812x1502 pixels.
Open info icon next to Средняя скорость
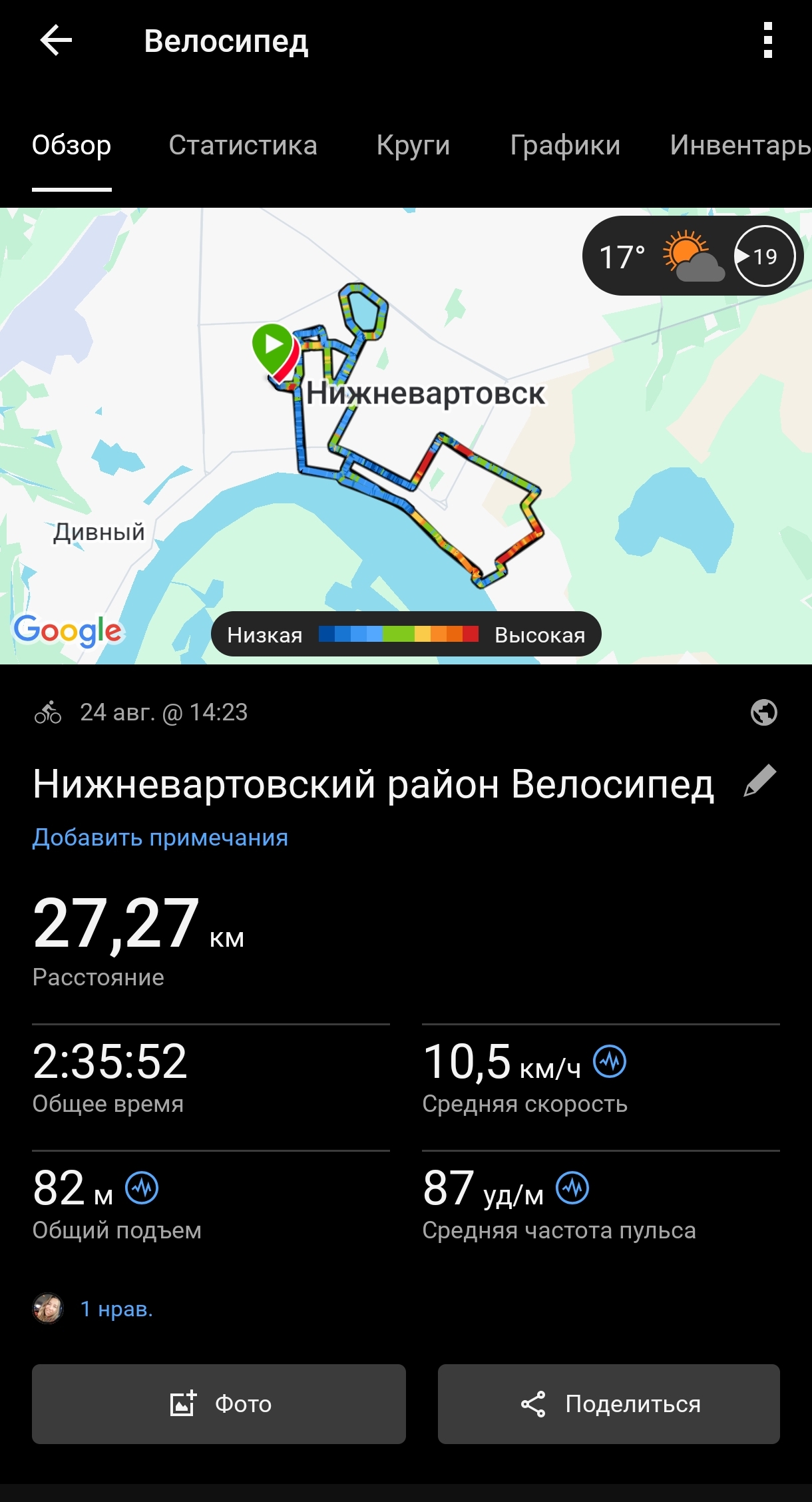tap(610, 1061)
